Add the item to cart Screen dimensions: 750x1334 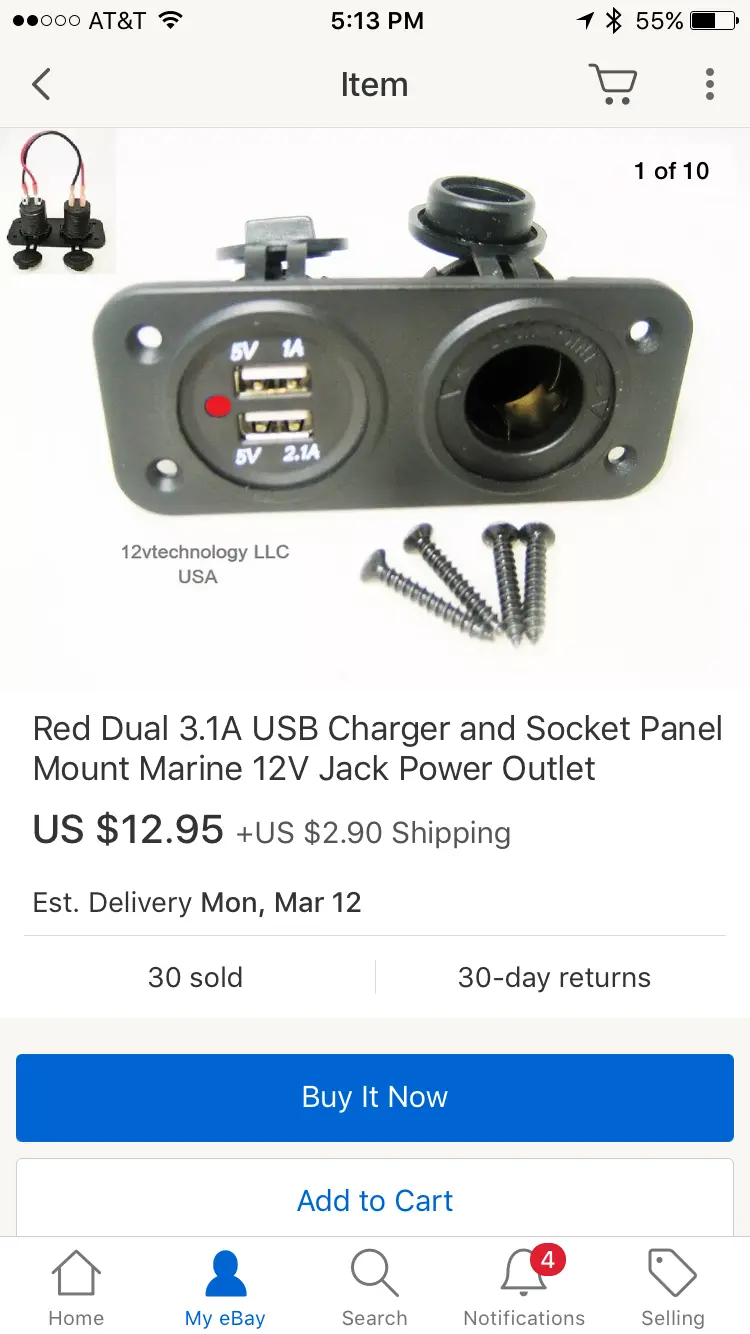(x=375, y=1199)
